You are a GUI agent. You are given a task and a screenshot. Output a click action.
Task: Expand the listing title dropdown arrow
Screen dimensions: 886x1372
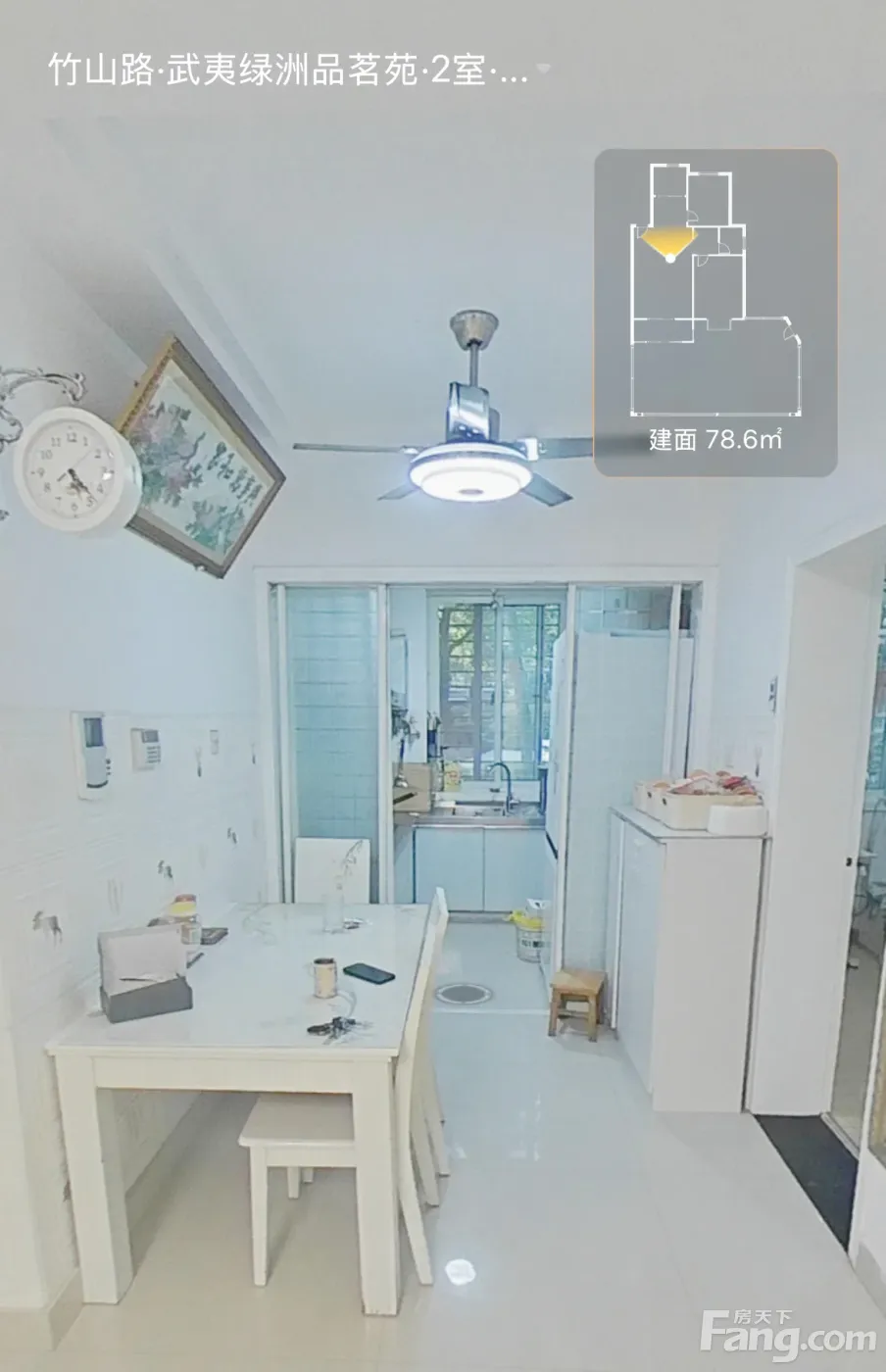[x=543, y=70]
